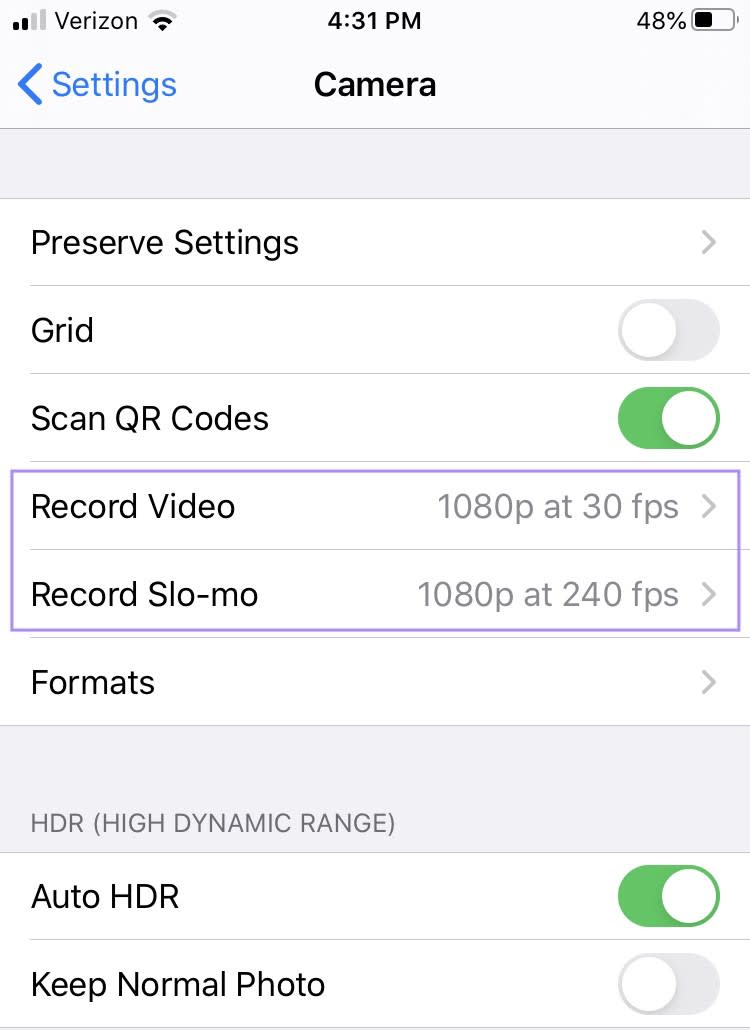Open Record Video options
Image resolution: width=750 pixels, height=1030 pixels.
375,507
